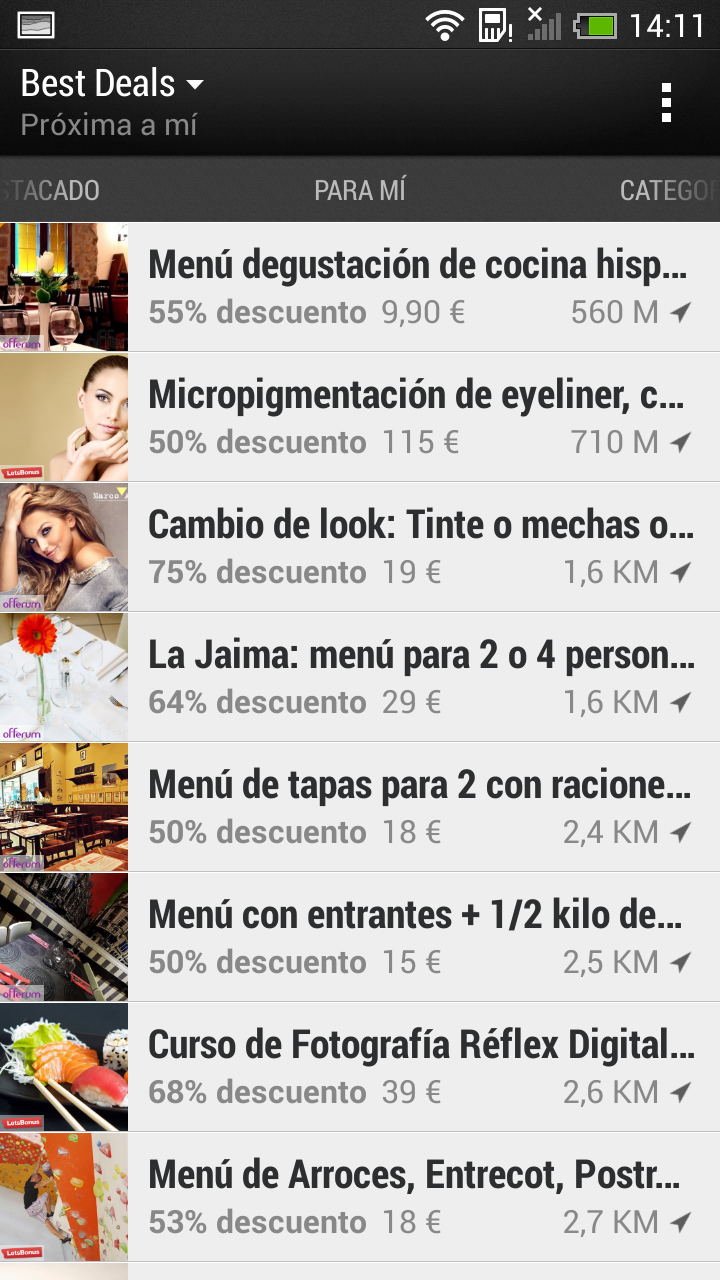Open the Curso de Fotografía Réflex deal

(418, 1067)
